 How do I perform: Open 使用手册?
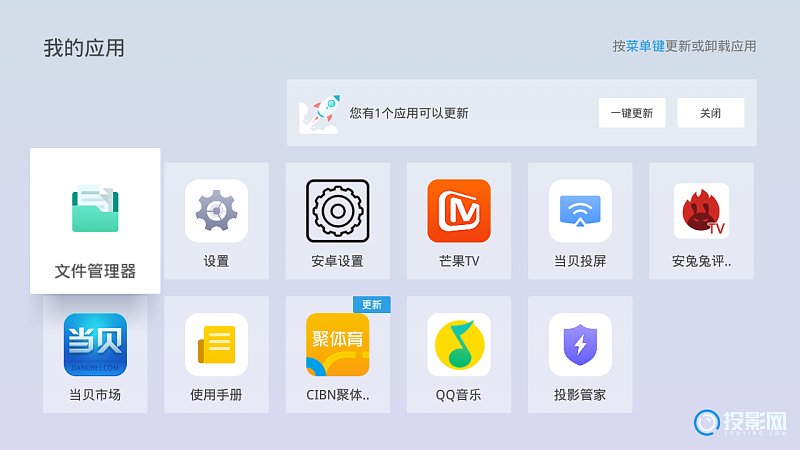point(216,354)
